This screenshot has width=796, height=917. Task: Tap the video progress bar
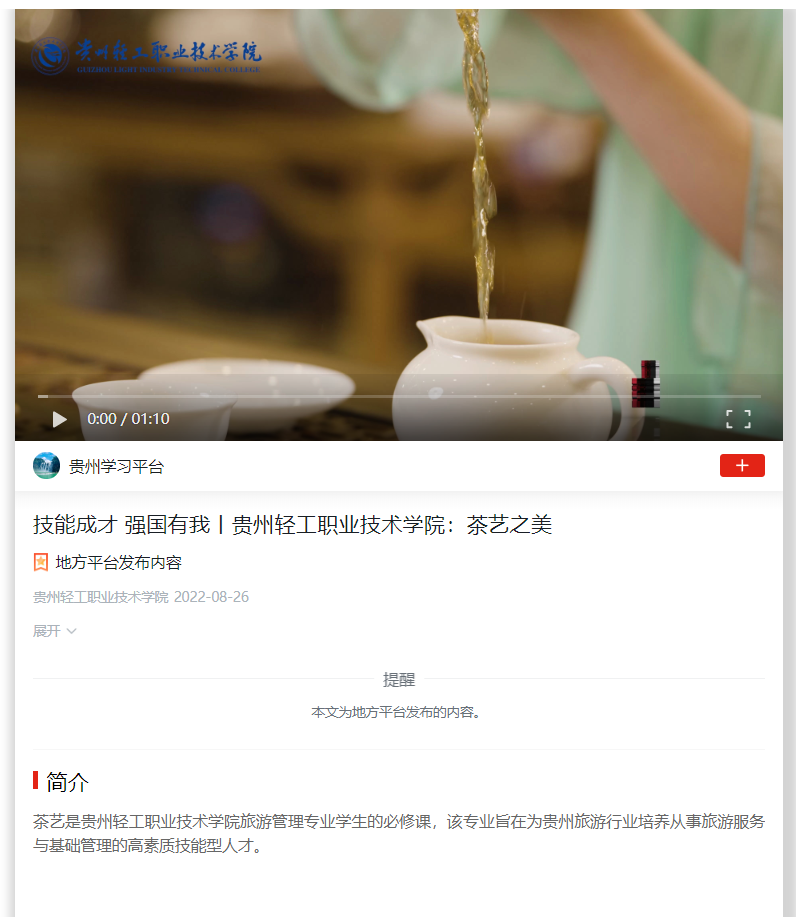tap(400, 396)
